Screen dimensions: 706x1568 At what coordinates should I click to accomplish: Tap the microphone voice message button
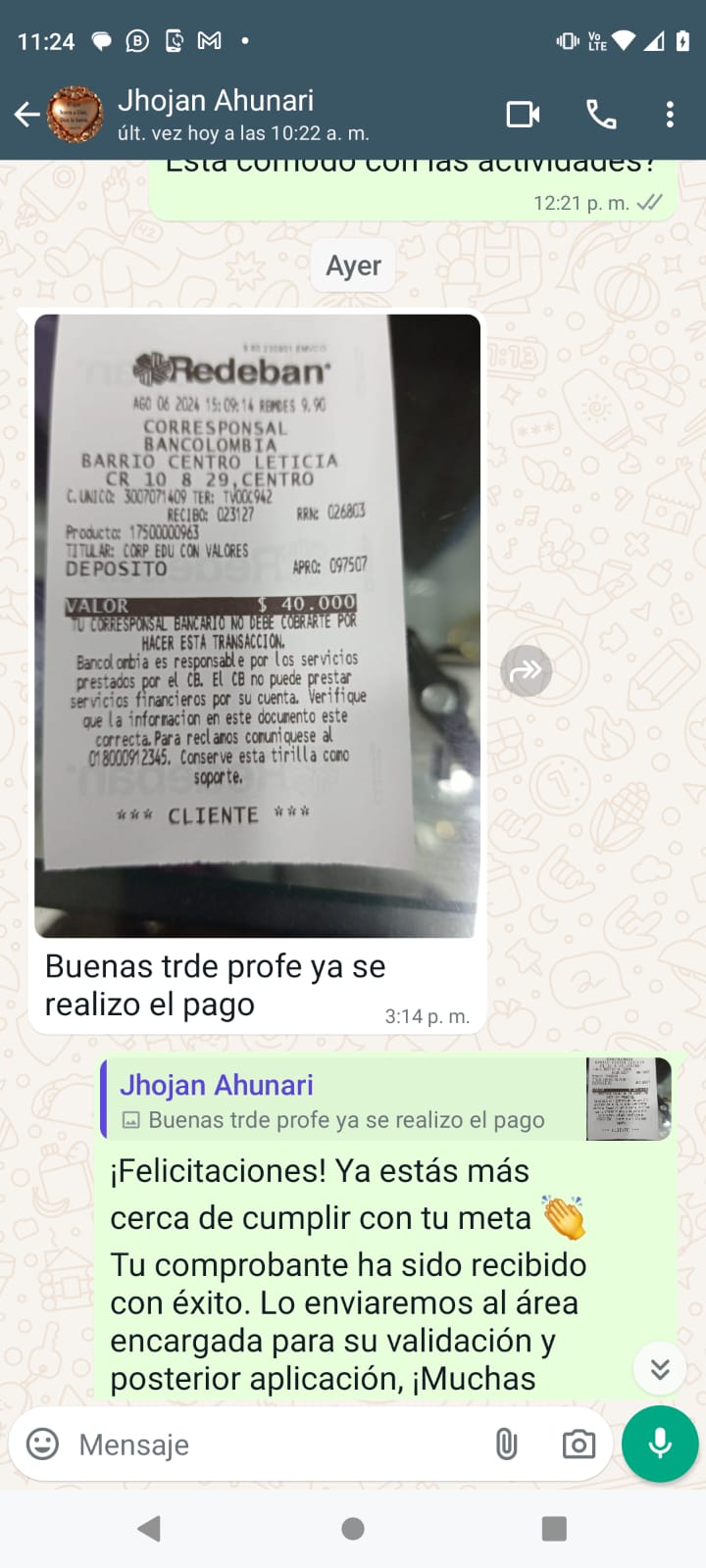(x=660, y=1444)
